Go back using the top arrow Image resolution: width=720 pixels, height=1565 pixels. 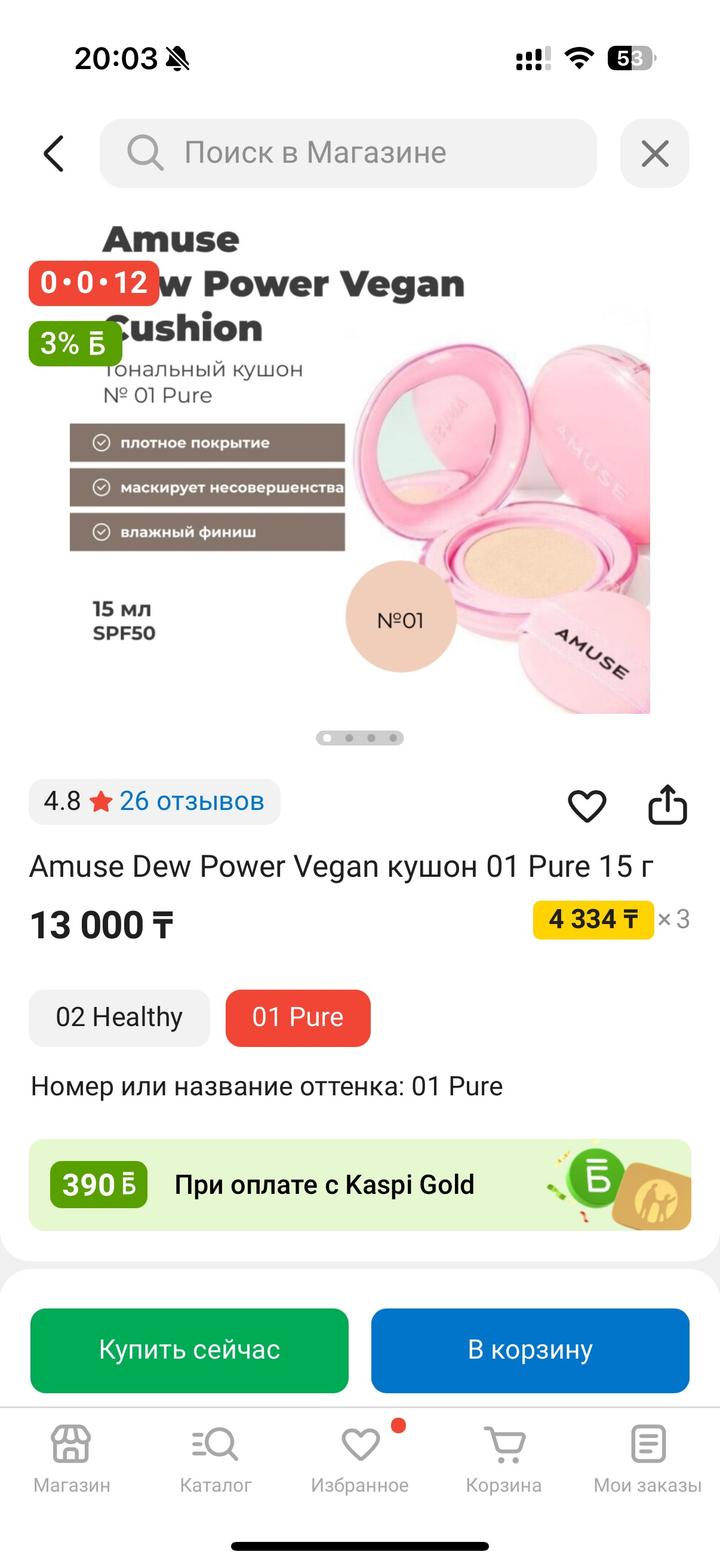click(54, 154)
